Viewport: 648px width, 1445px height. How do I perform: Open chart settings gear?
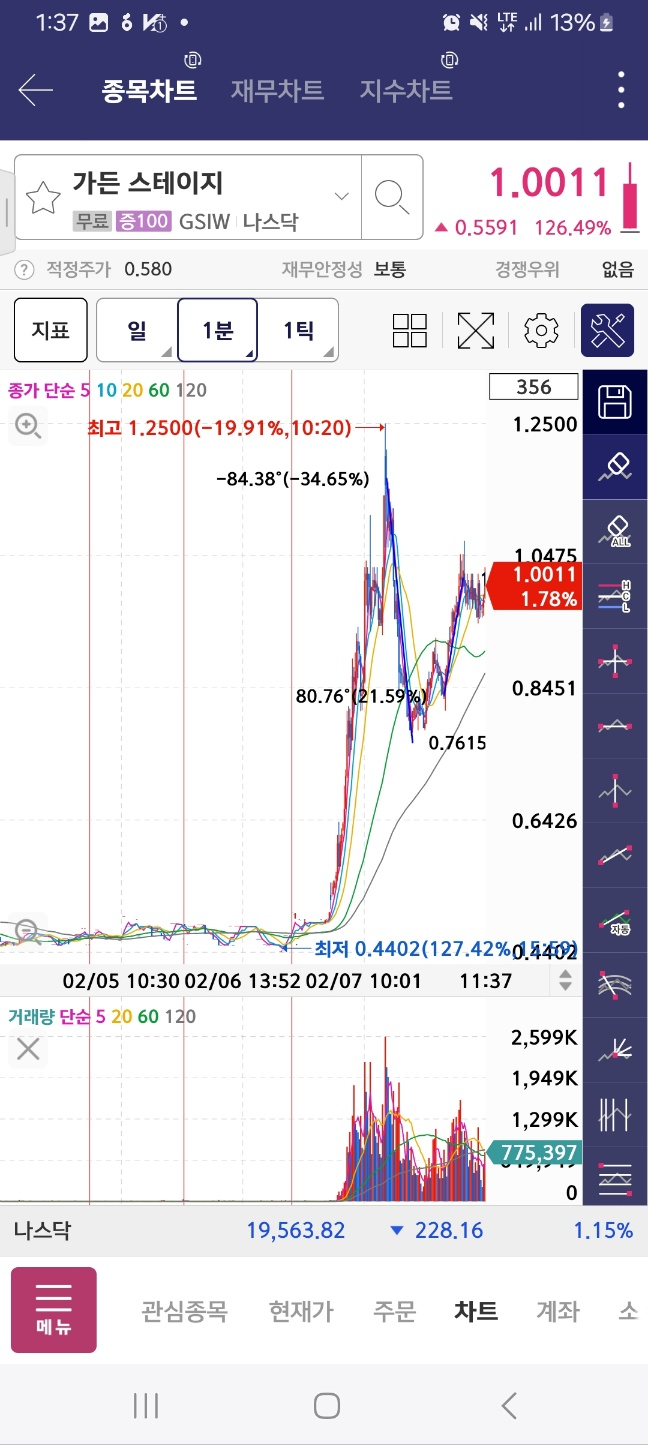(x=541, y=330)
